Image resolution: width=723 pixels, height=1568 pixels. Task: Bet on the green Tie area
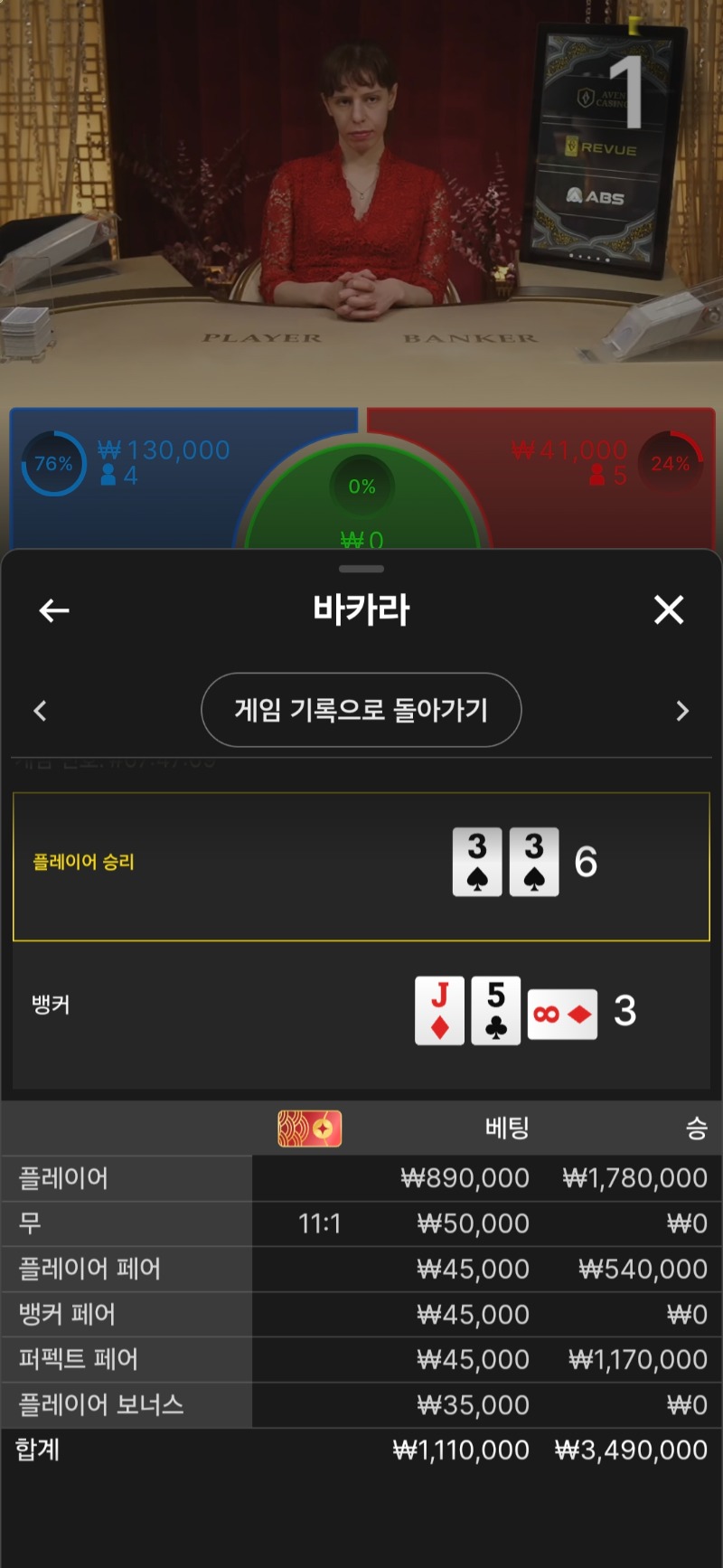coord(361,497)
